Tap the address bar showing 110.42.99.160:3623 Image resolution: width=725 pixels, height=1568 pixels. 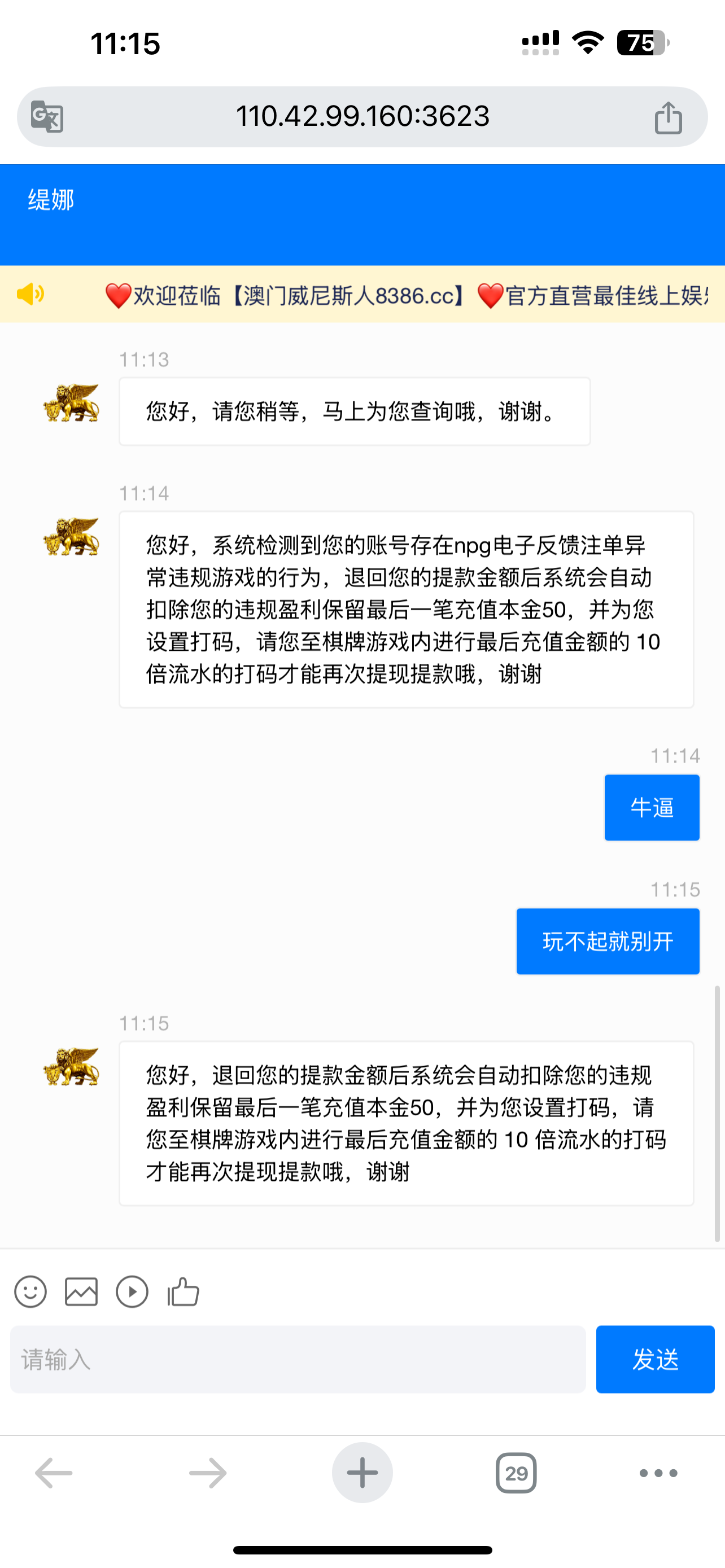[x=362, y=116]
